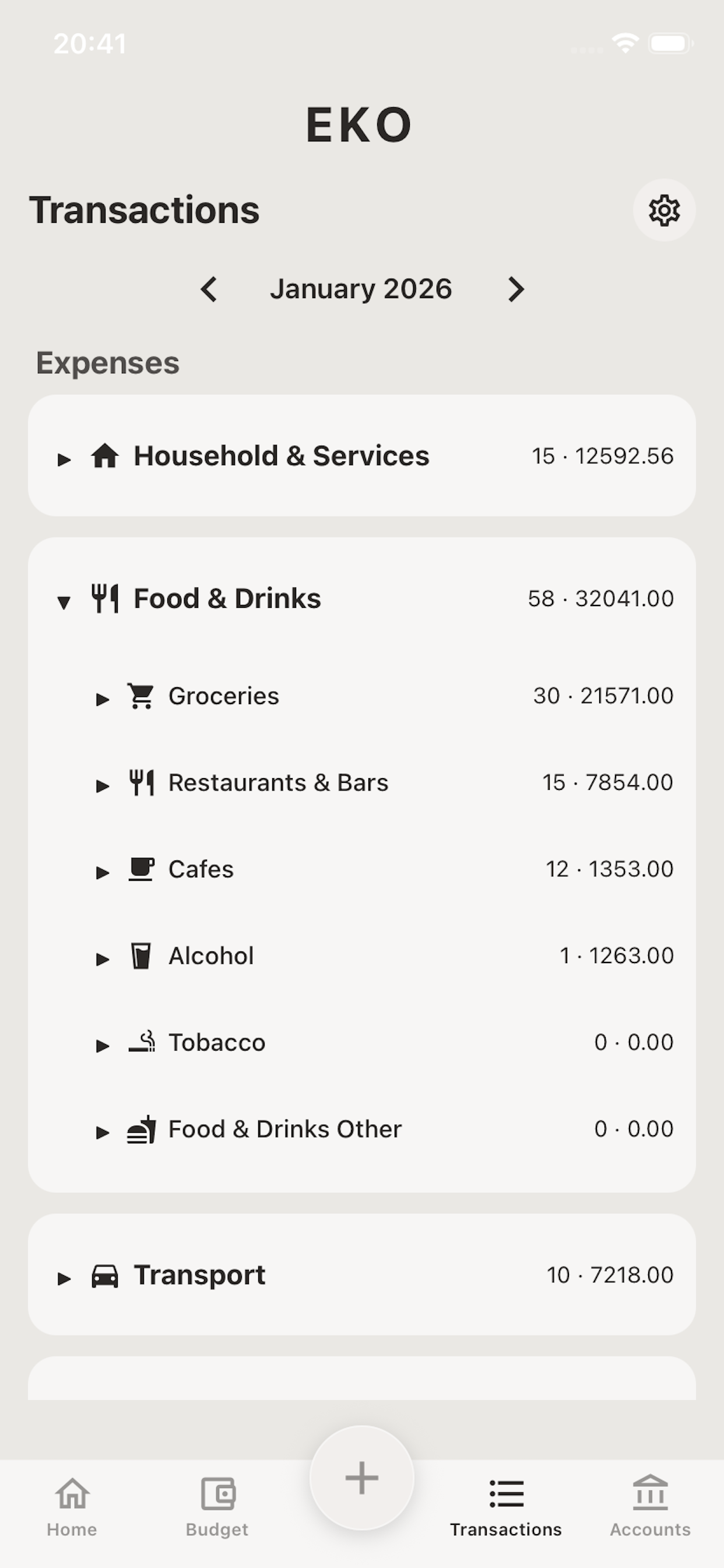Click the Household & Services house icon
The width and height of the screenshot is (724, 1568).
tap(106, 457)
